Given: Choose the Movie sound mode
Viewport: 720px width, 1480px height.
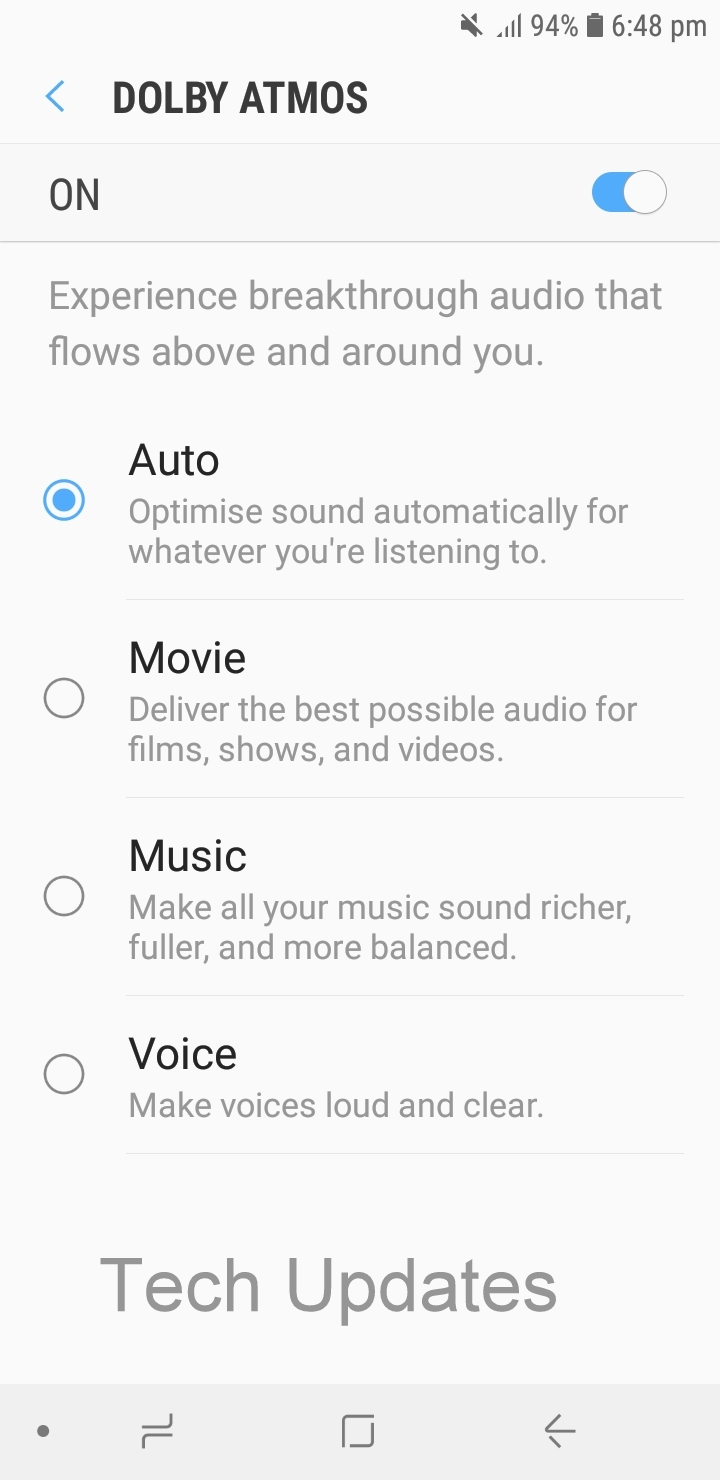Looking at the screenshot, I should click(x=64, y=698).
